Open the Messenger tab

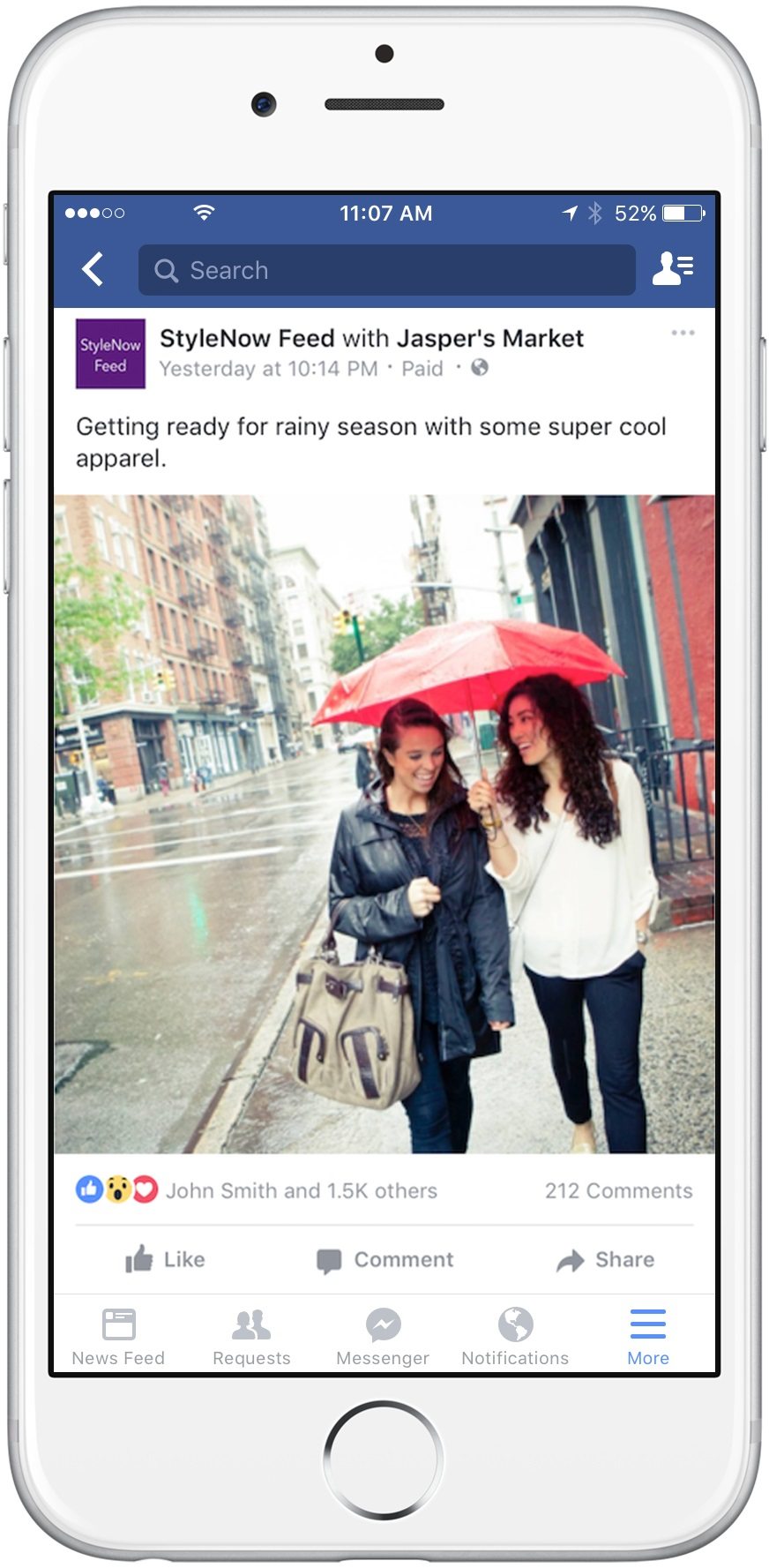coord(383,1336)
